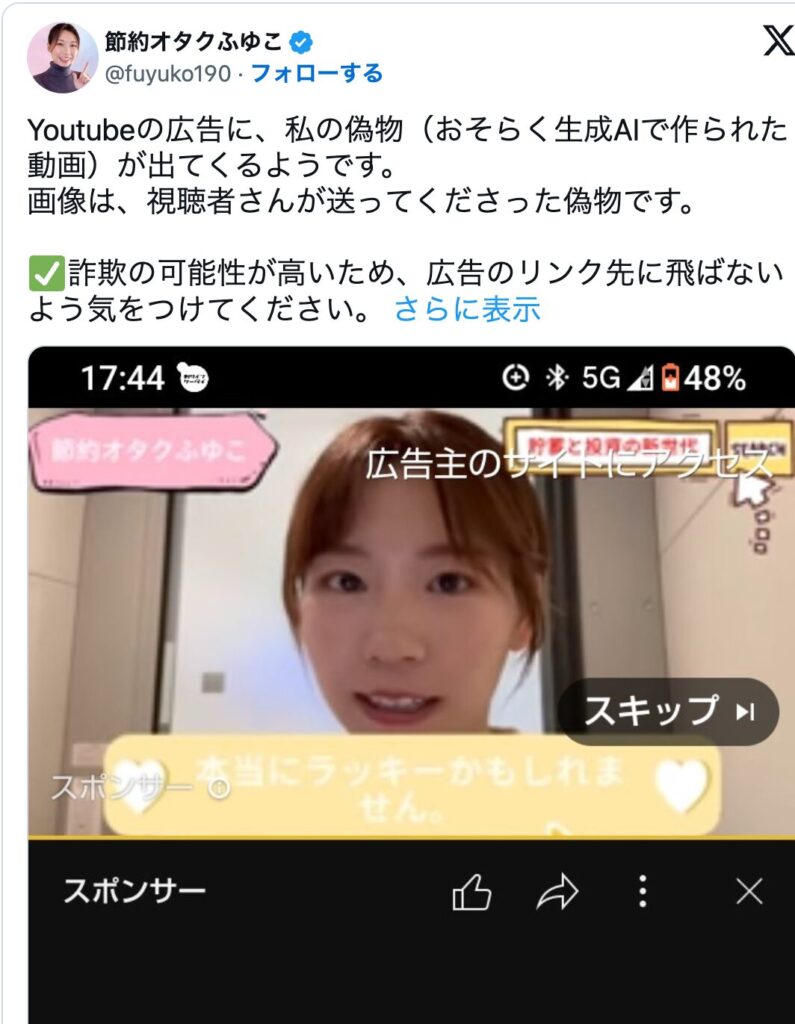Open 節約オタクふゆこ's profile avatar
Viewport: 795px width, 1024px height.
62,58
